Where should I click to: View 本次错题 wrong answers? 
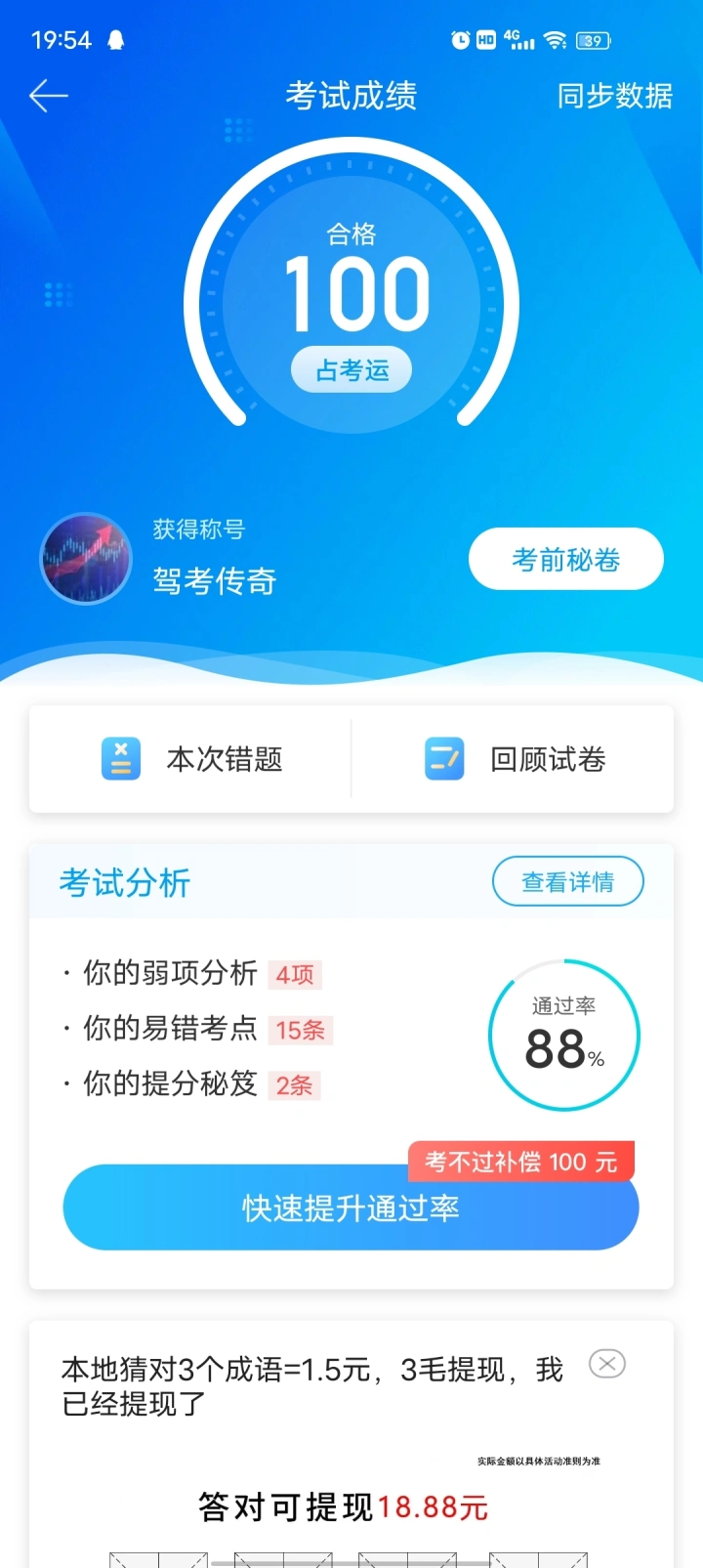(x=191, y=759)
